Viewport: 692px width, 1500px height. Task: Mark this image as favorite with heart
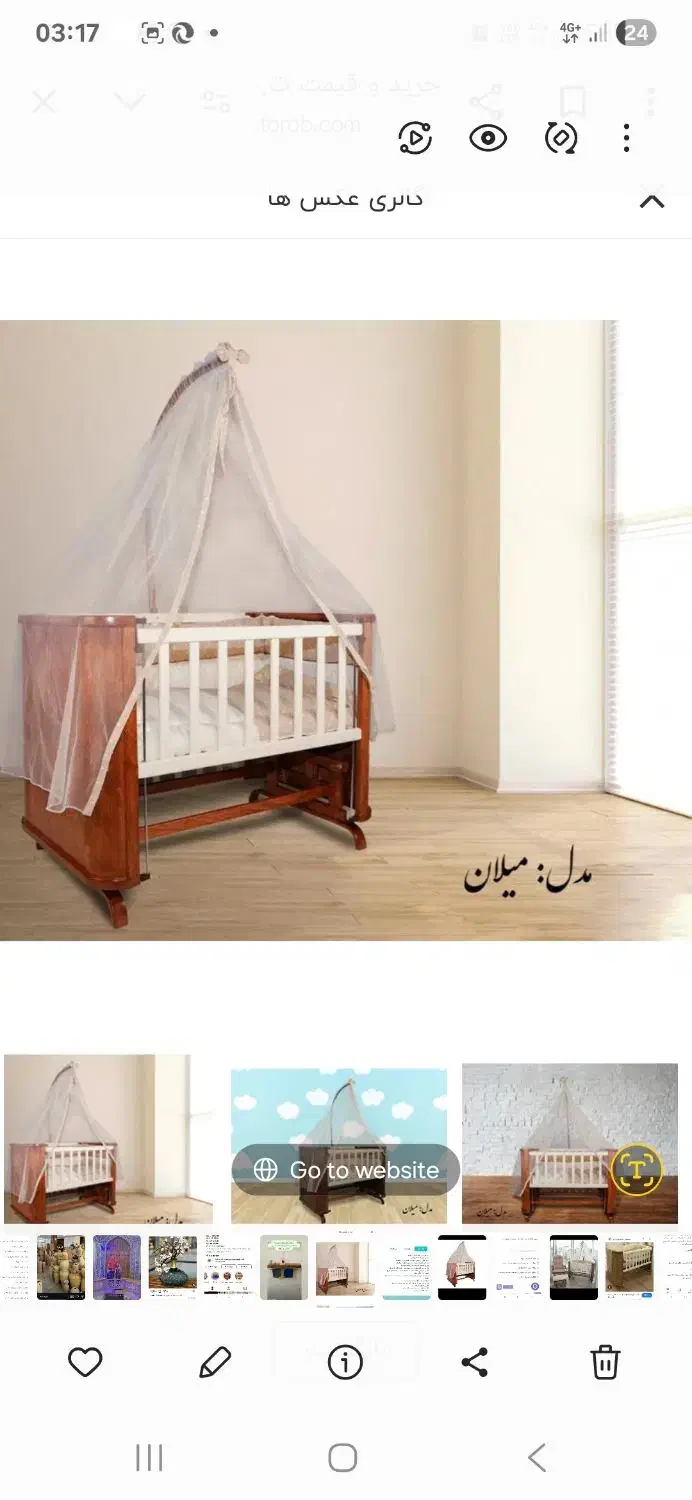pos(85,1362)
